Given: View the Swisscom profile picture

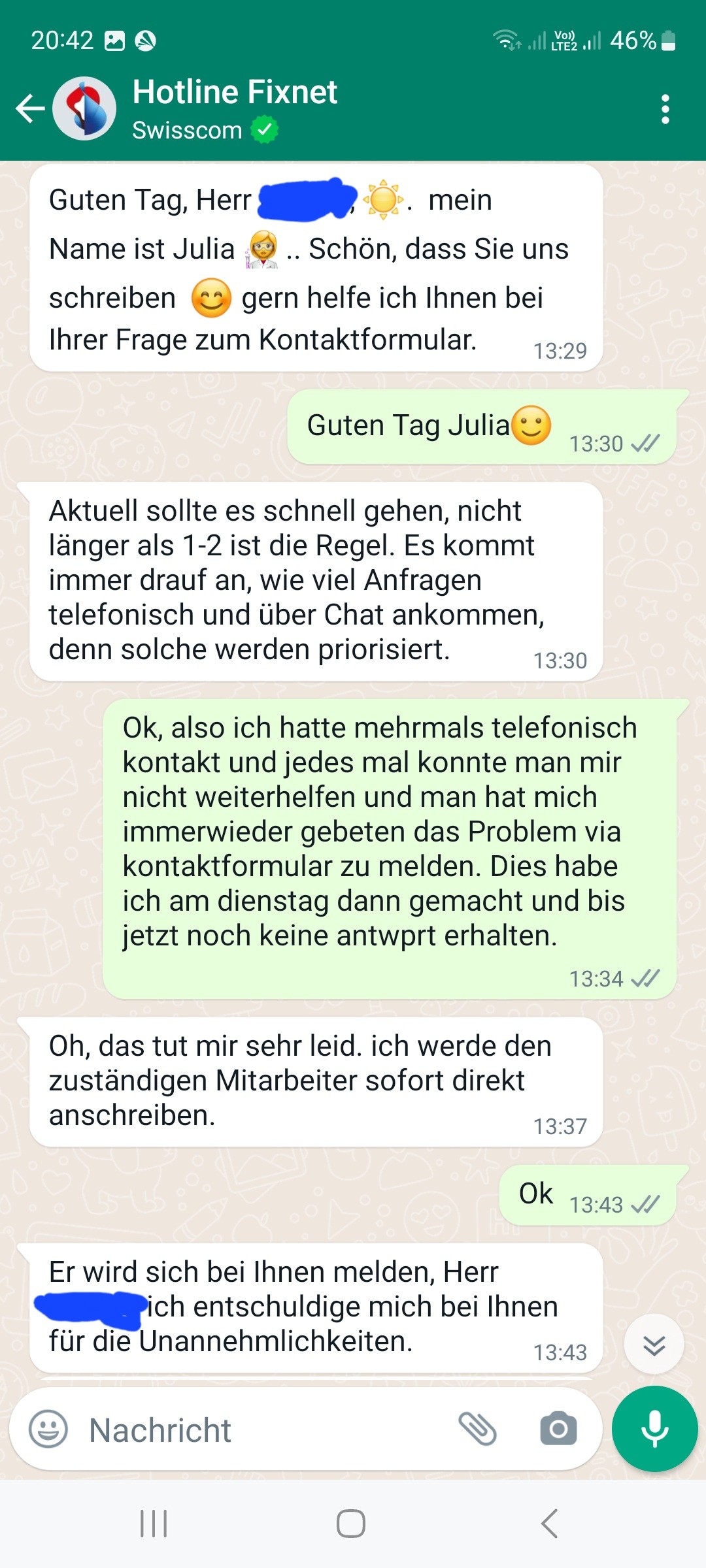Looking at the screenshot, I should (84, 108).
